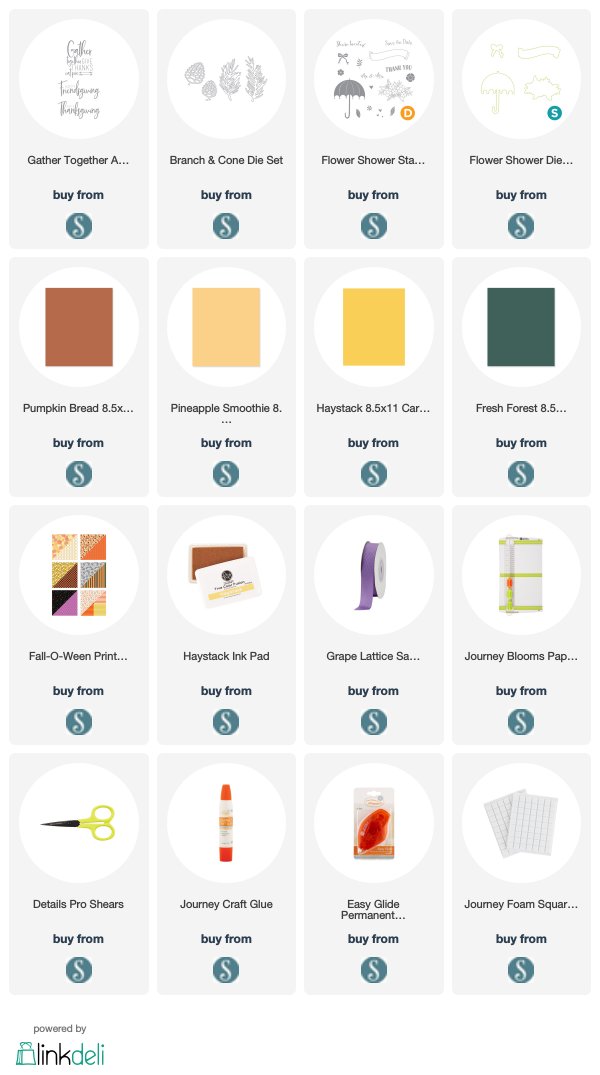View the Haystack Ink Pad product
This screenshot has height=1075, width=600.
[x=226, y=625]
